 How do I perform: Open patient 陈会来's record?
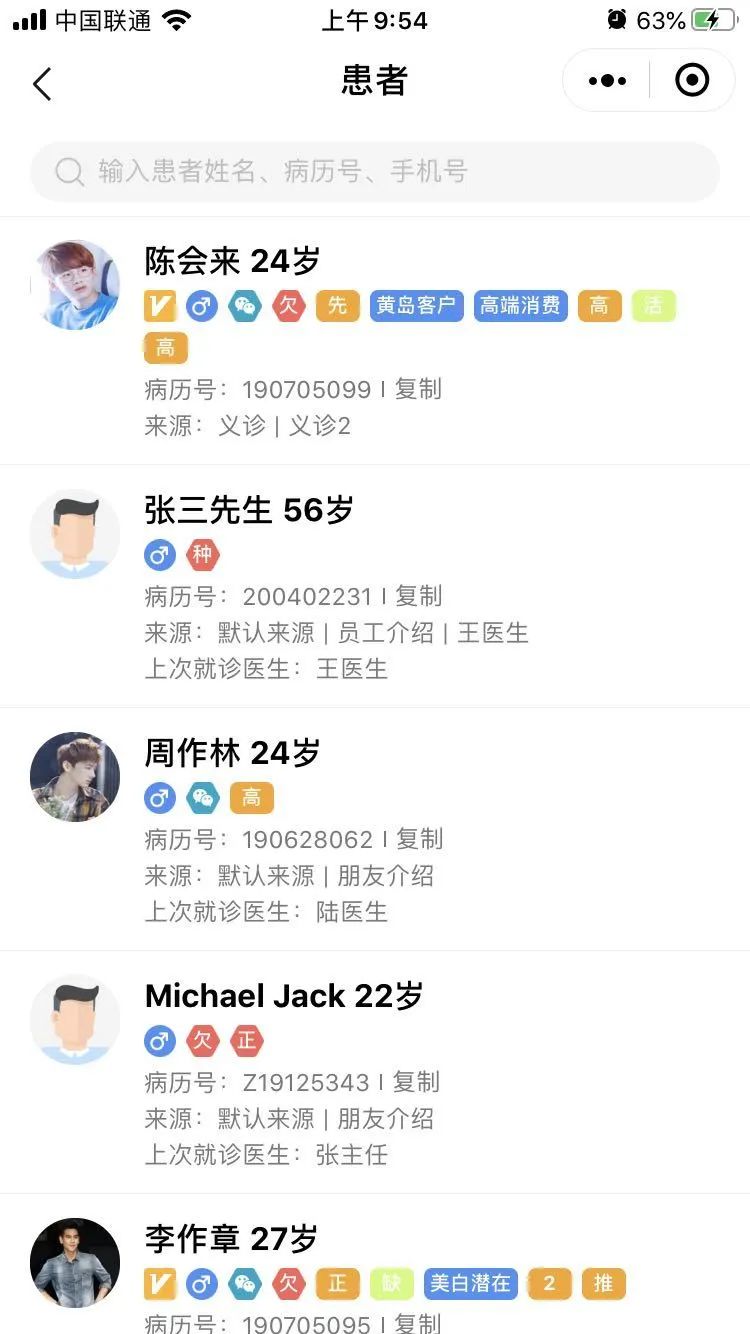tap(232, 262)
